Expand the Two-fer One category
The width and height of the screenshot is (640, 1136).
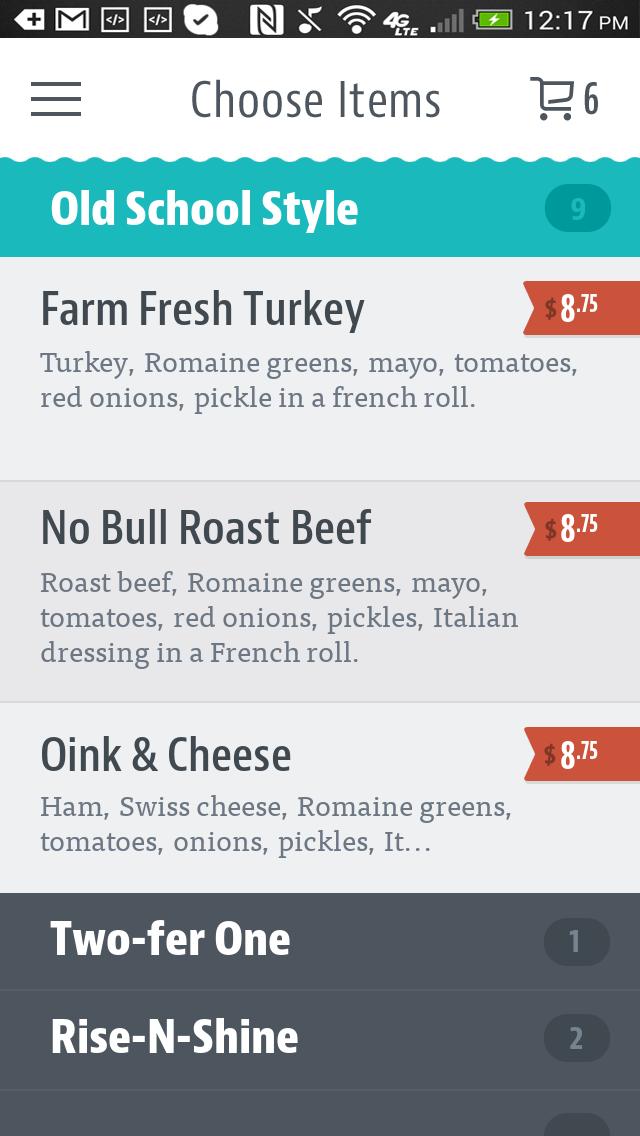click(320, 941)
